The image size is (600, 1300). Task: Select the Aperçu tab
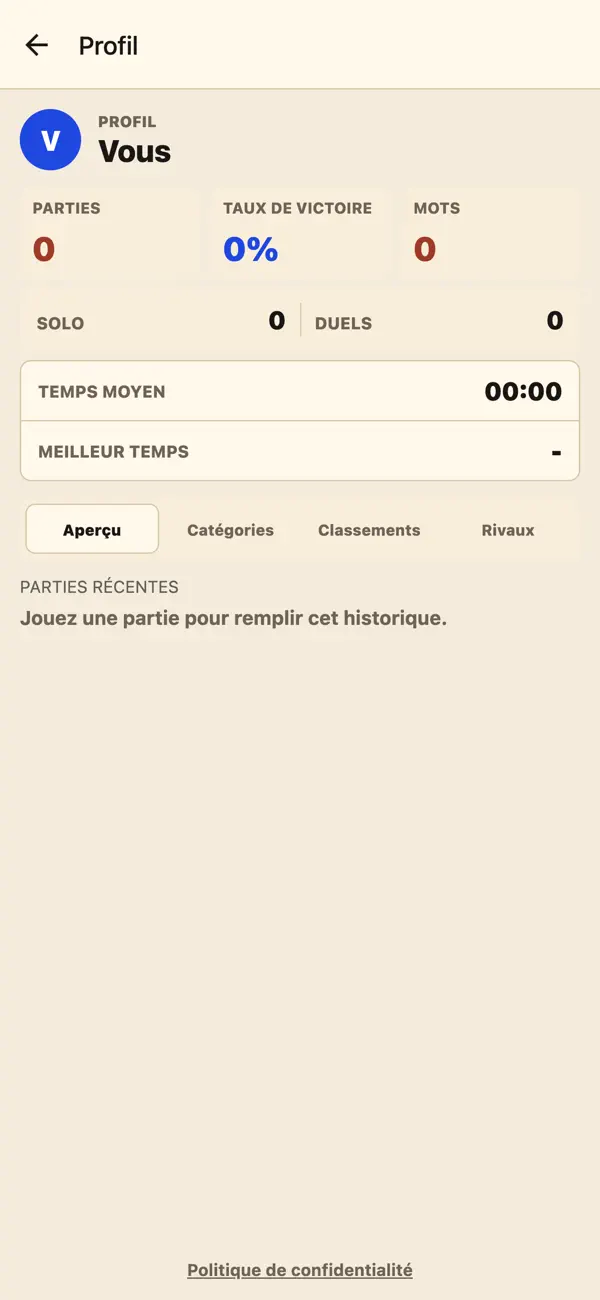92,529
